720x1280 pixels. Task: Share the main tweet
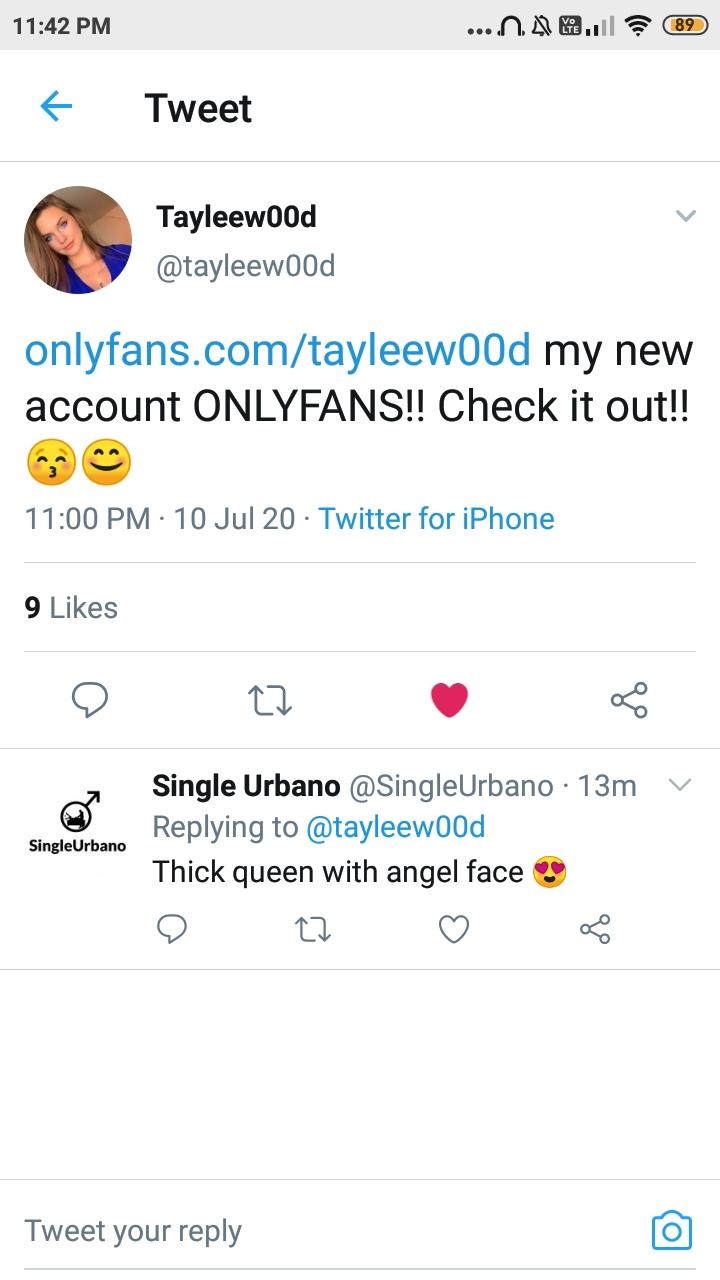coord(629,700)
